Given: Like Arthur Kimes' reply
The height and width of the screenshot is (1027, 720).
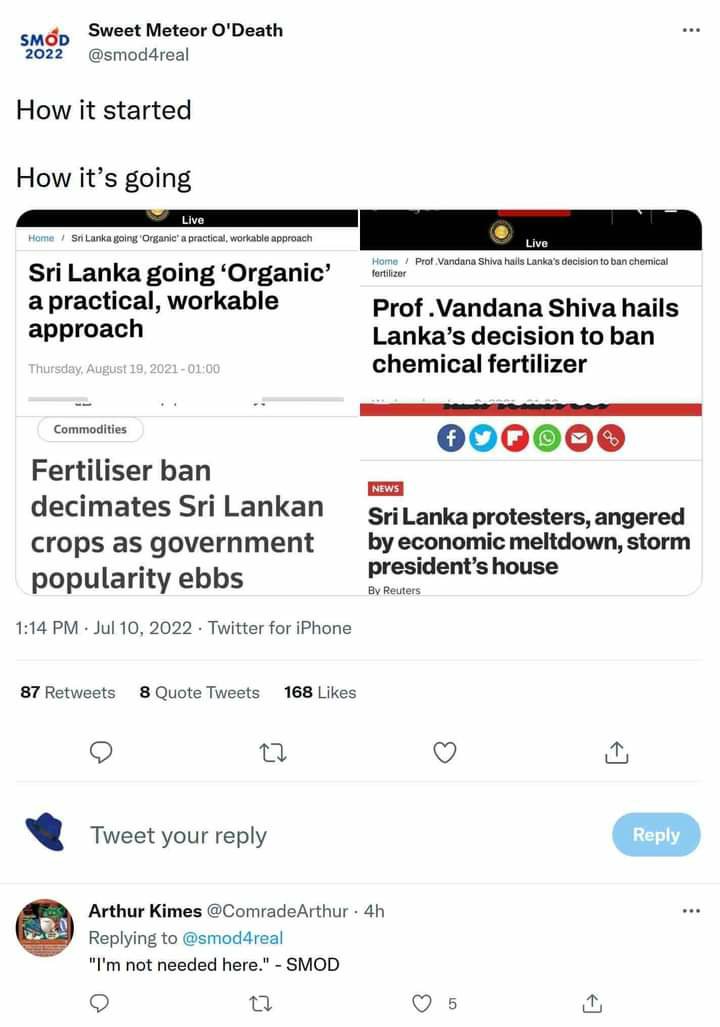Looking at the screenshot, I should pos(423,1003).
